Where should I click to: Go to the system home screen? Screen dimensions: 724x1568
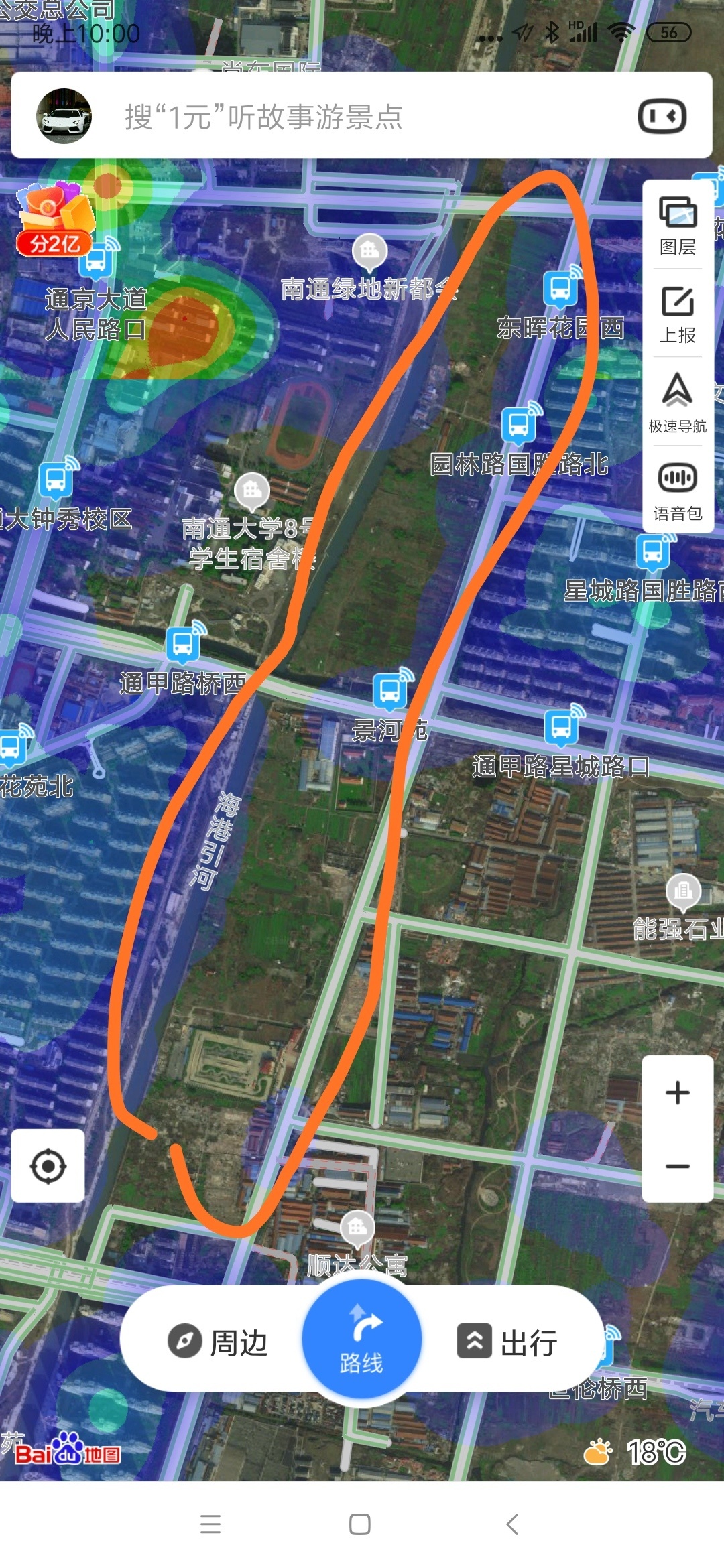click(360, 1524)
